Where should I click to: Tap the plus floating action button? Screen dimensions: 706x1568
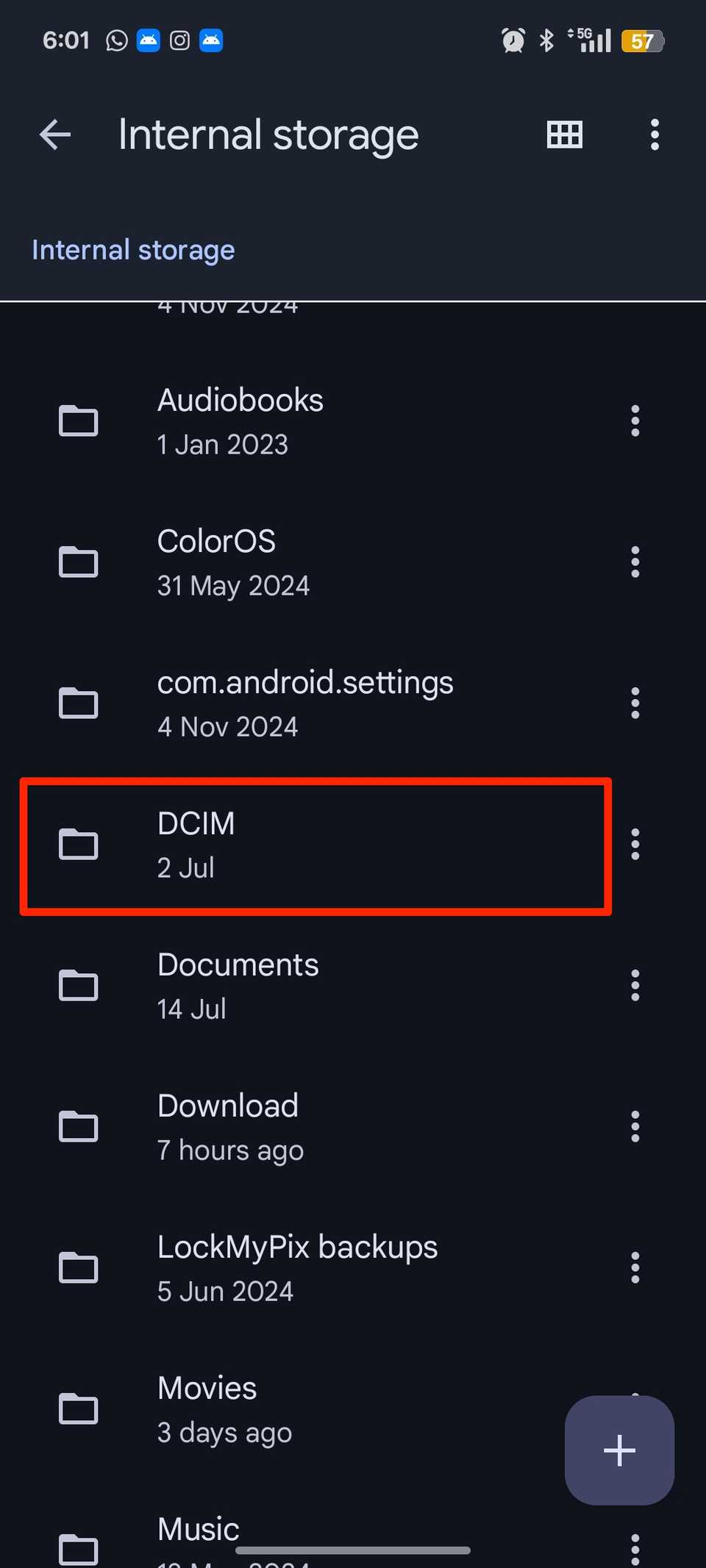(619, 1450)
